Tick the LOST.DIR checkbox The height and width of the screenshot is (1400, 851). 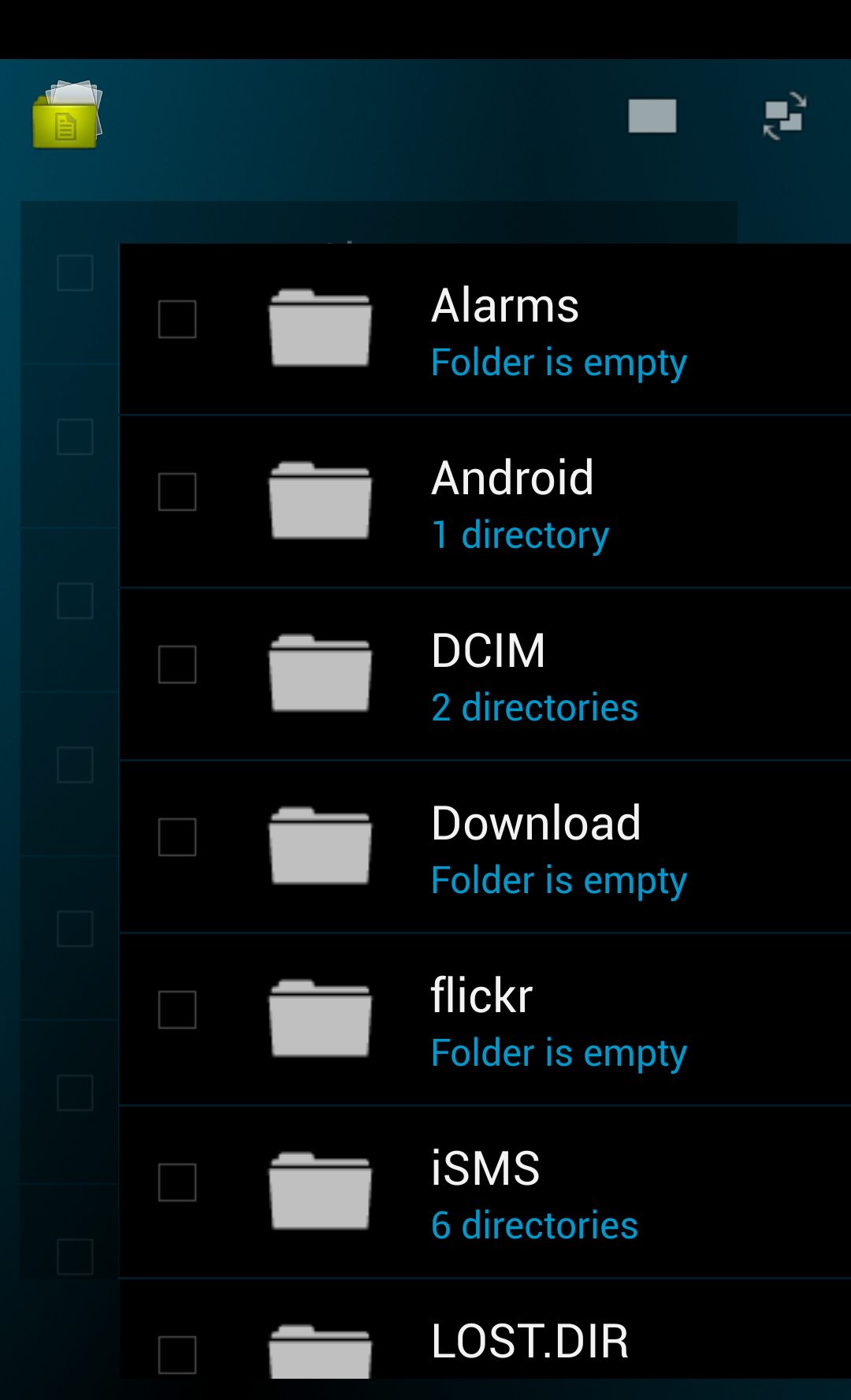pos(177,1355)
